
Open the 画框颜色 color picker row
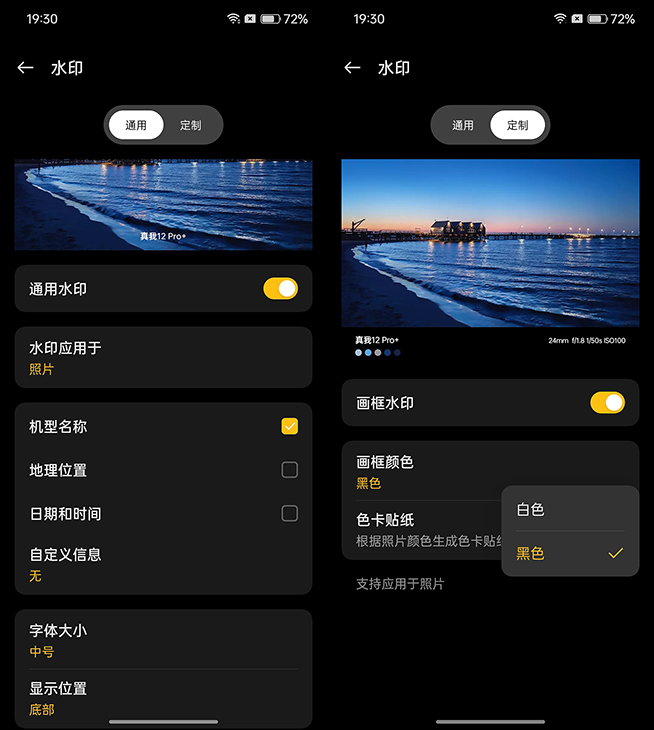click(420, 471)
